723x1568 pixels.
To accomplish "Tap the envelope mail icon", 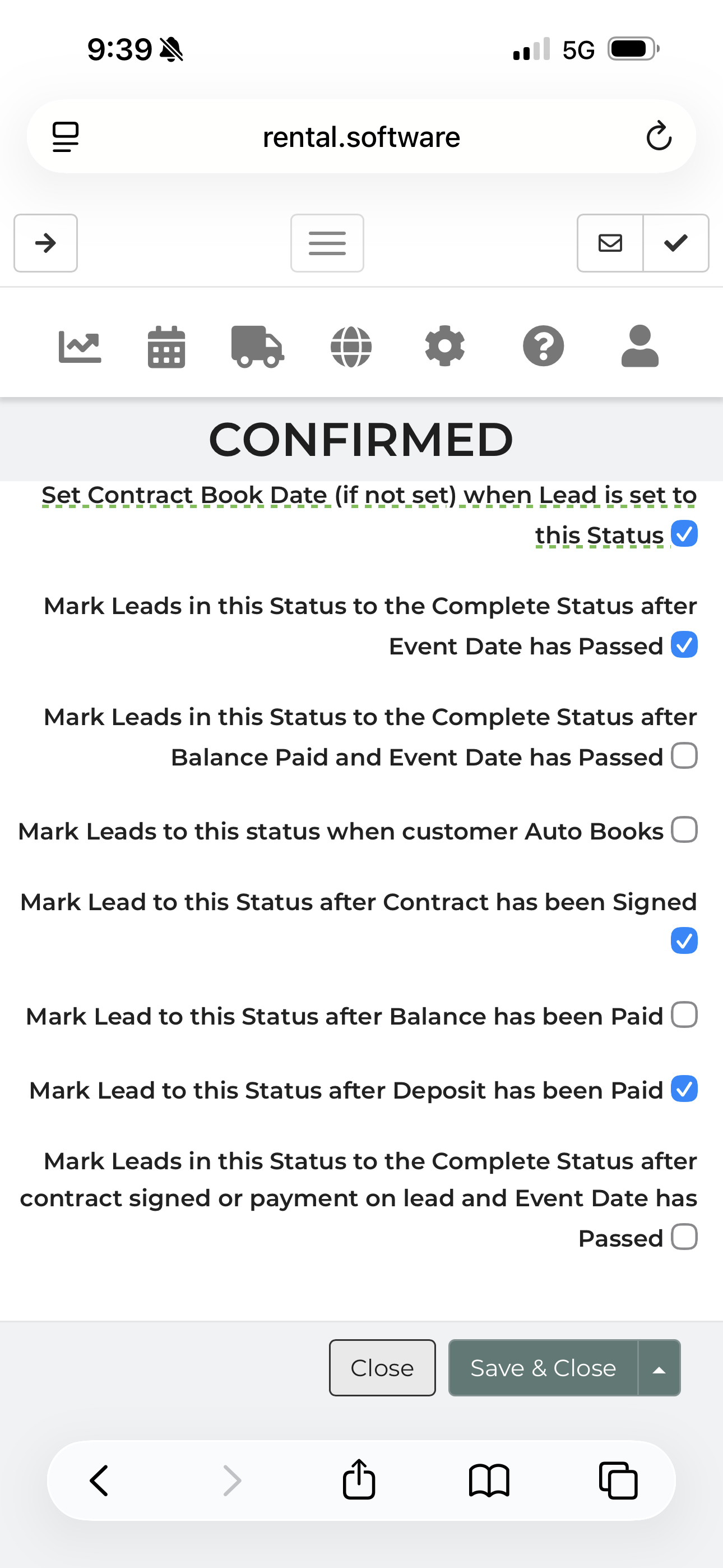I will [x=610, y=243].
